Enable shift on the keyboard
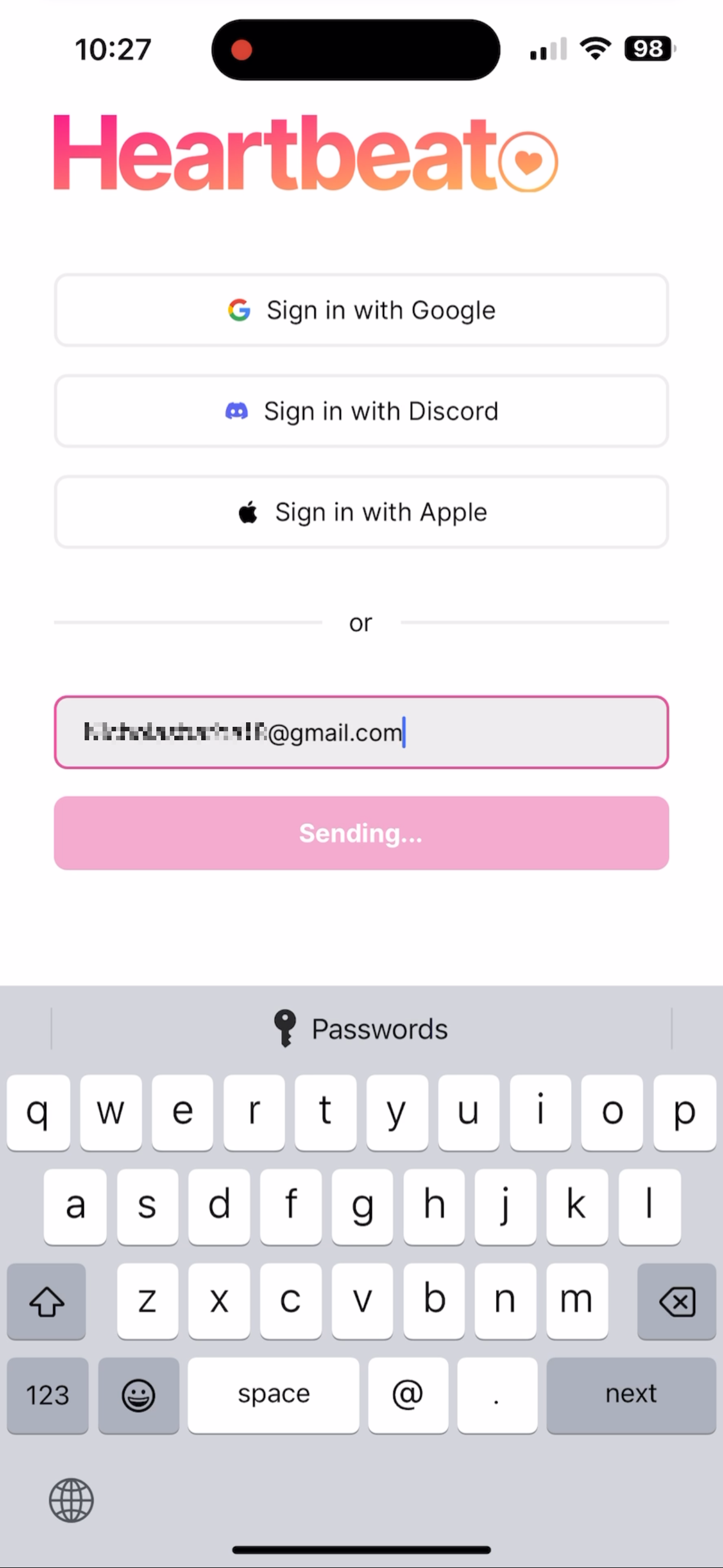 (47, 1302)
